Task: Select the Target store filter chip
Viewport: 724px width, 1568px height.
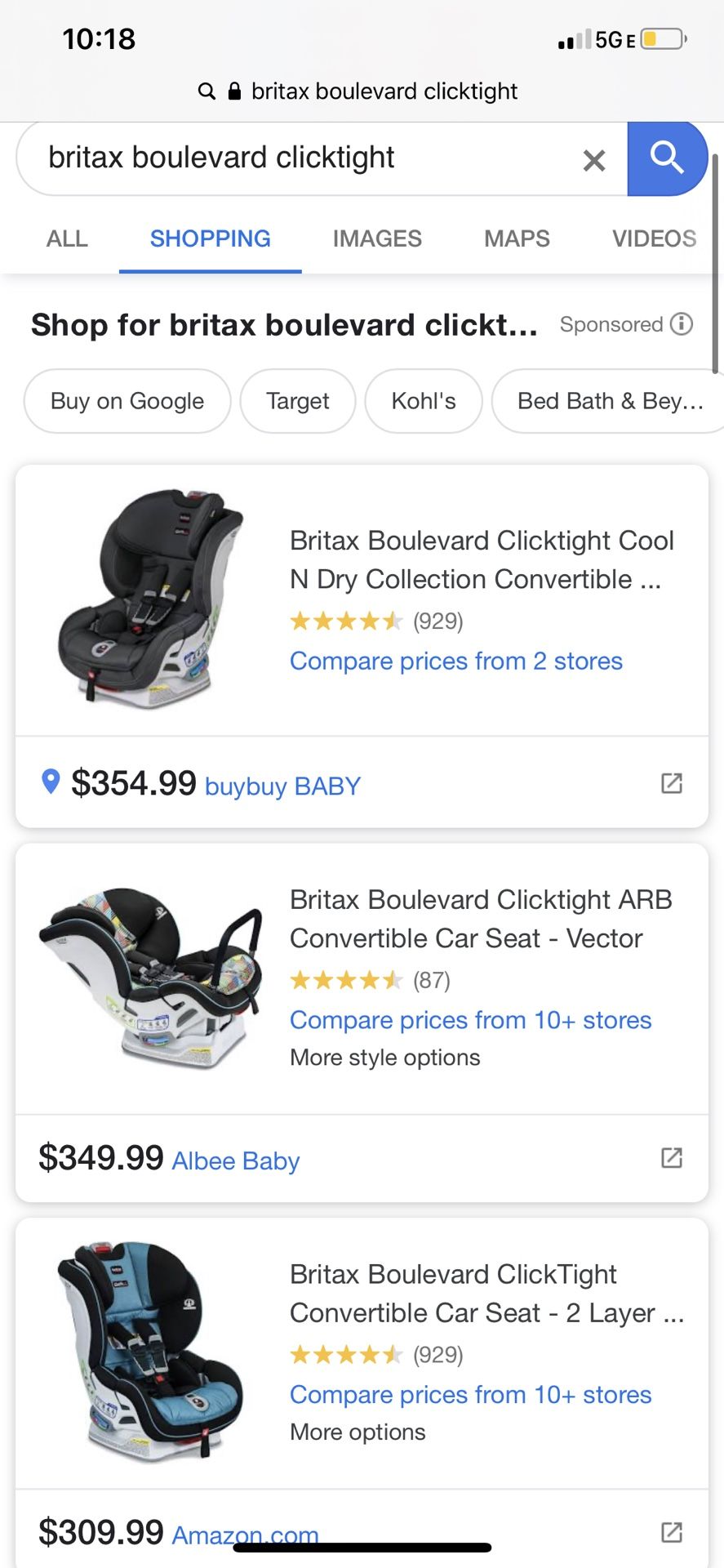Action: tap(297, 401)
